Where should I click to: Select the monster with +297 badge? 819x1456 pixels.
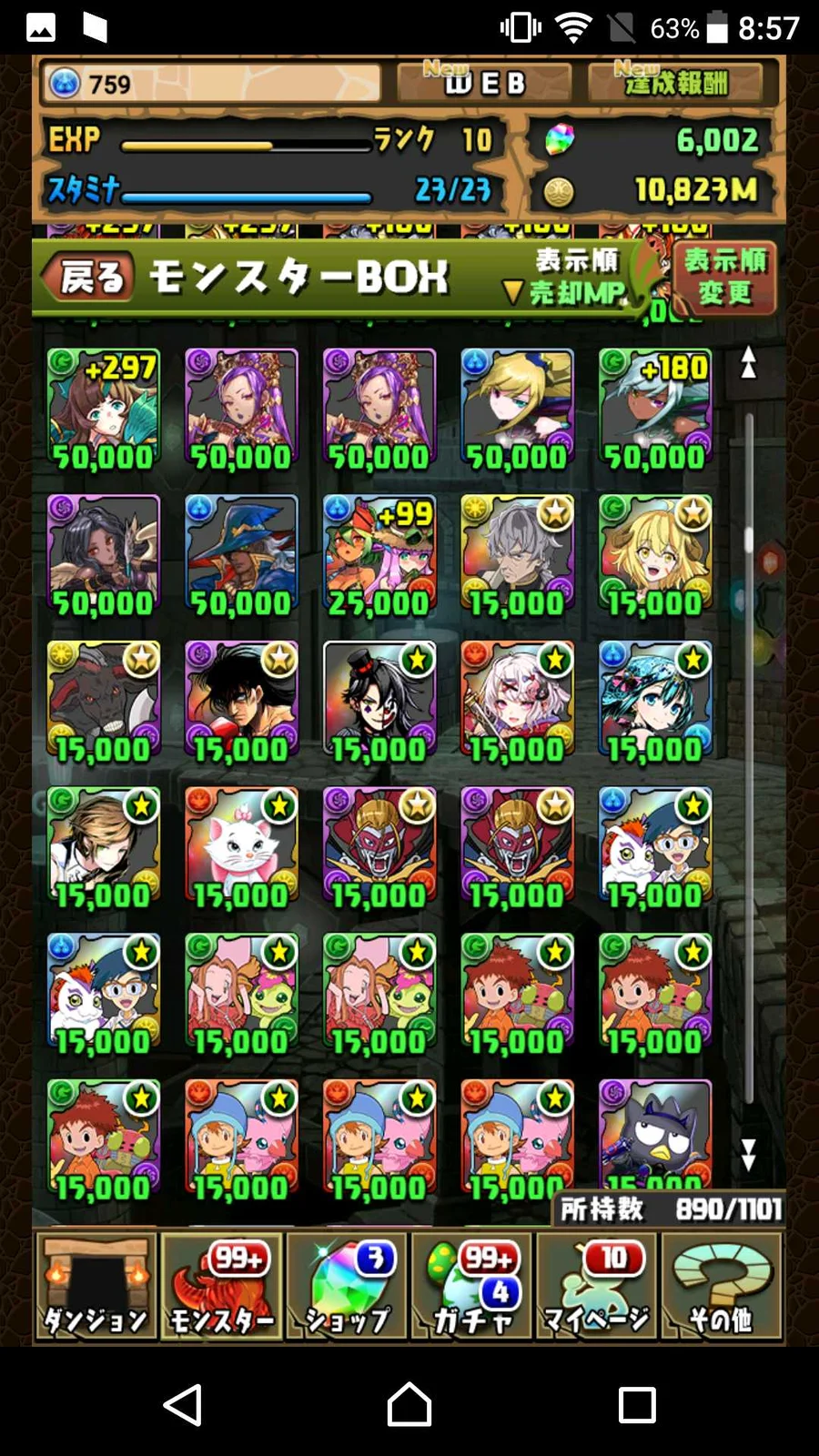(103, 409)
